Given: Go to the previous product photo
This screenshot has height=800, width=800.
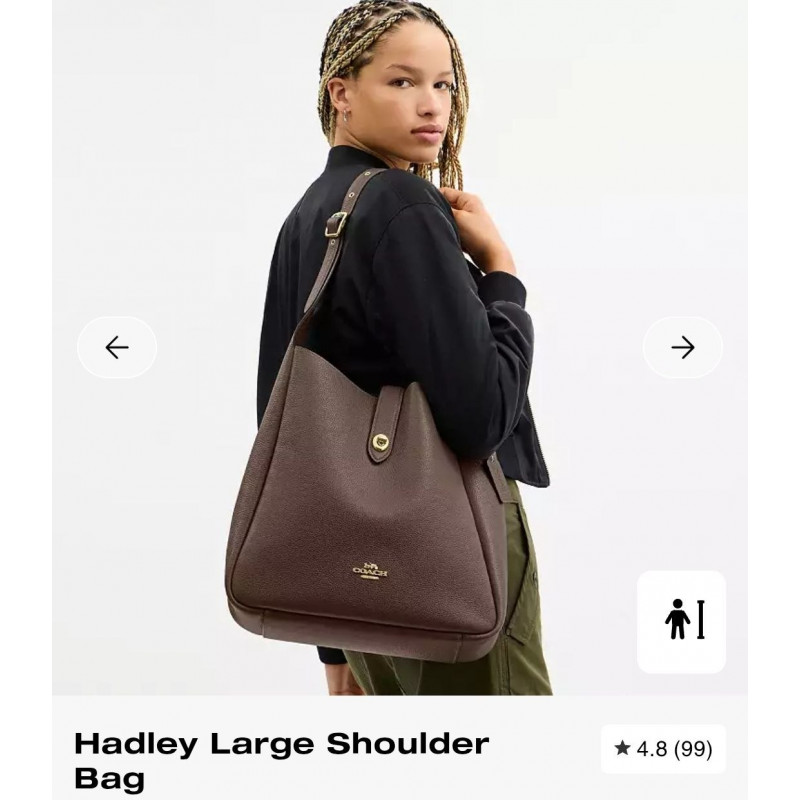Looking at the screenshot, I should tap(117, 347).
